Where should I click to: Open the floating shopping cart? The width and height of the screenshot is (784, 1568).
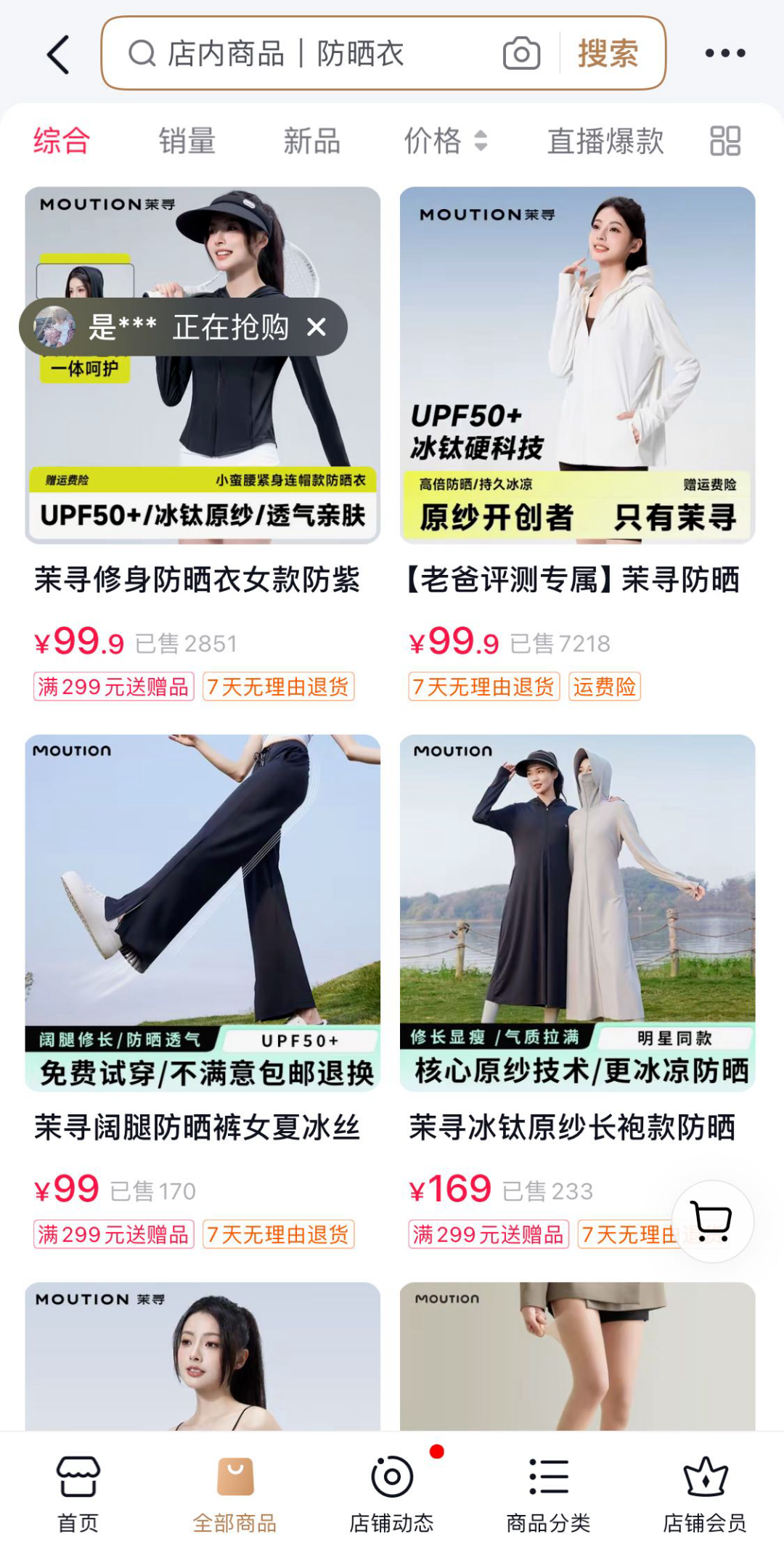[712, 1221]
